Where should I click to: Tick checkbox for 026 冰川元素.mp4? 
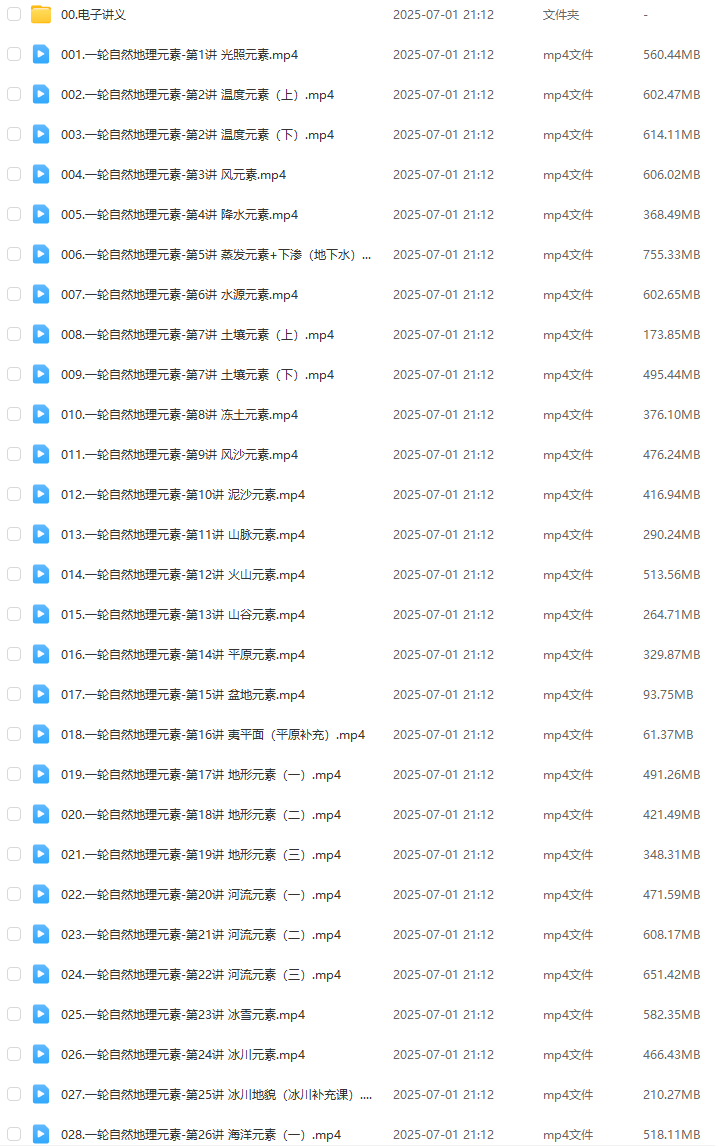[x=14, y=1054]
